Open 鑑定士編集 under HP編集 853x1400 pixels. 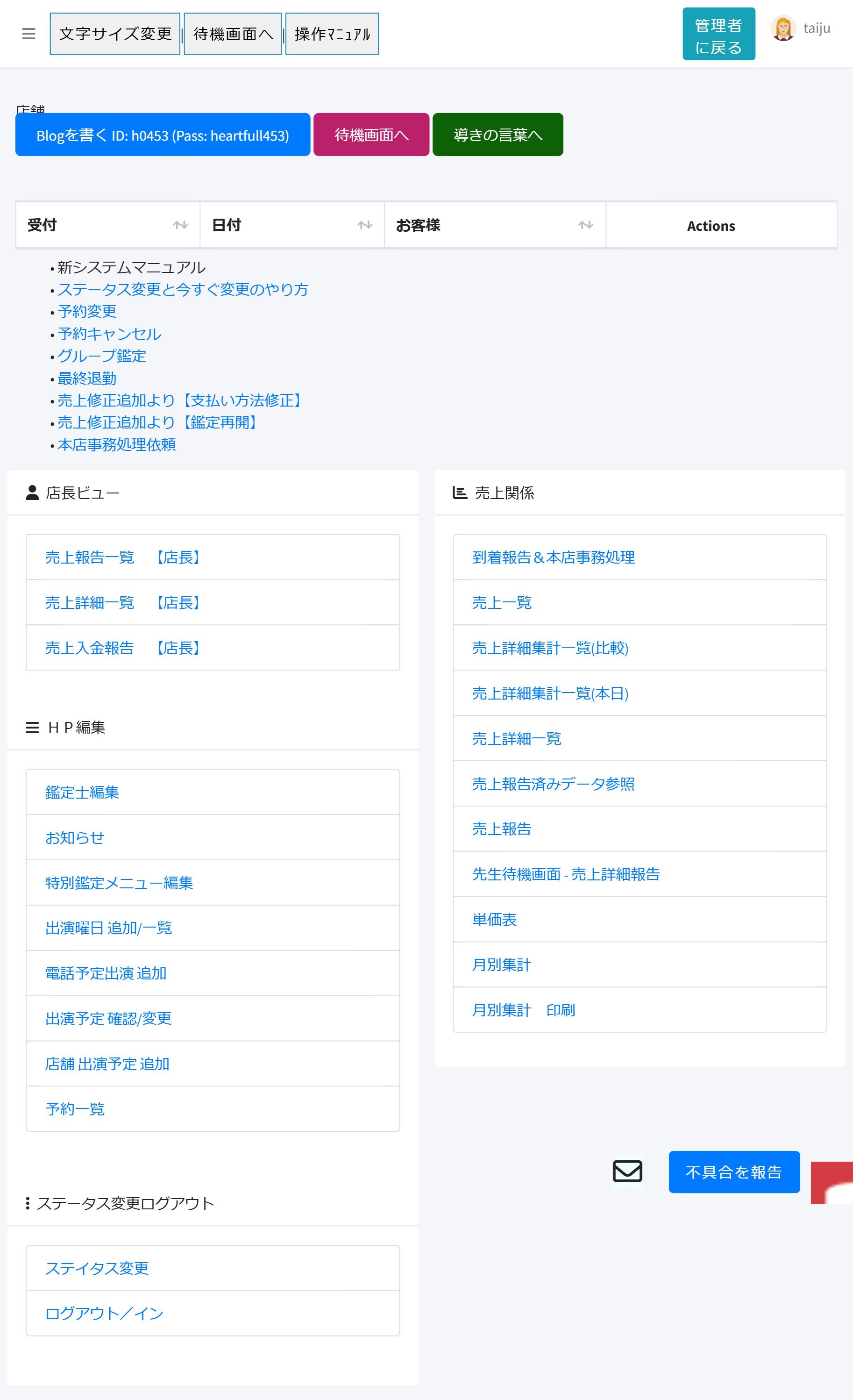tap(82, 793)
